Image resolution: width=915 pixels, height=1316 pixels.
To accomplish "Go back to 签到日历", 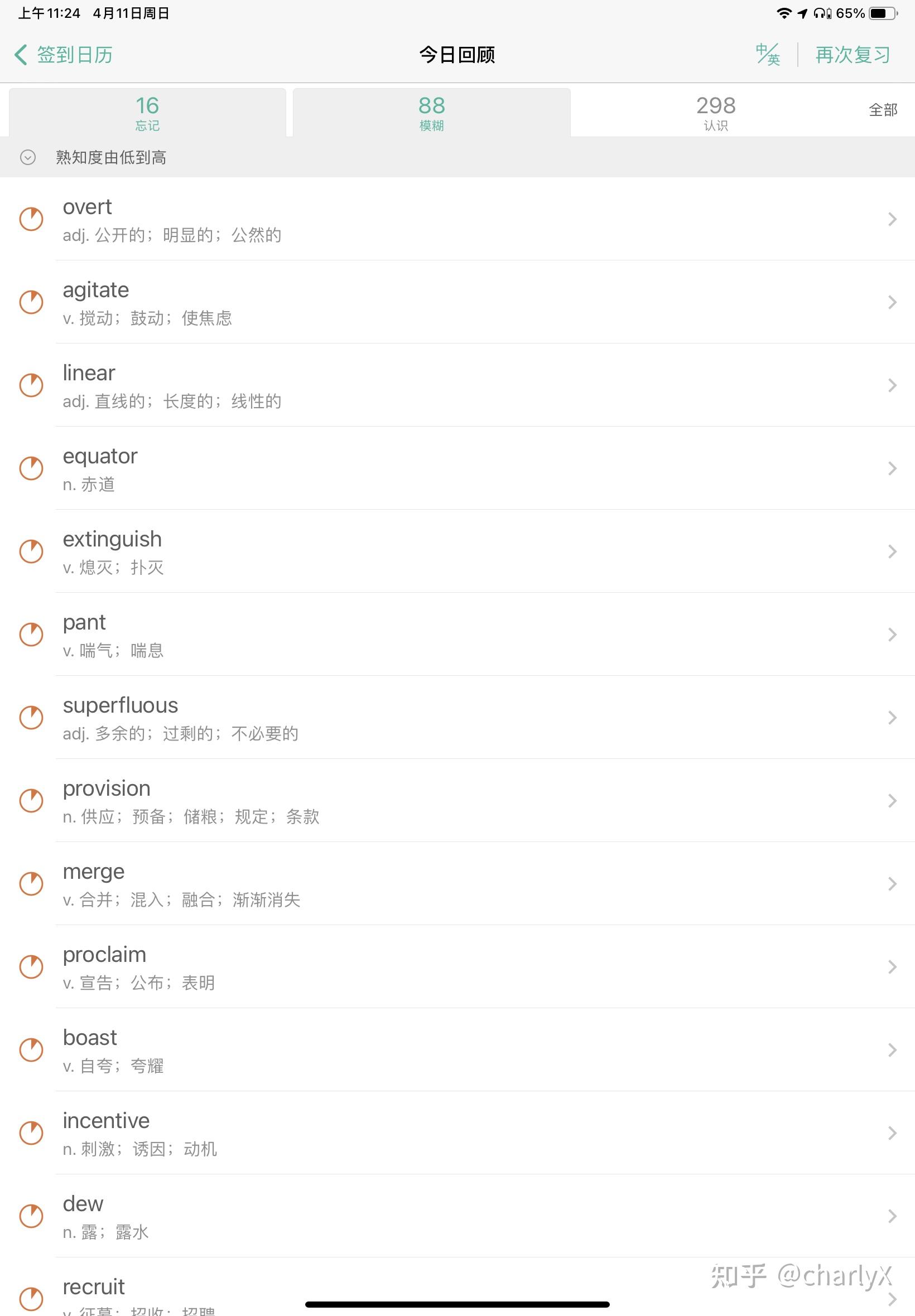I will click(x=63, y=55).
